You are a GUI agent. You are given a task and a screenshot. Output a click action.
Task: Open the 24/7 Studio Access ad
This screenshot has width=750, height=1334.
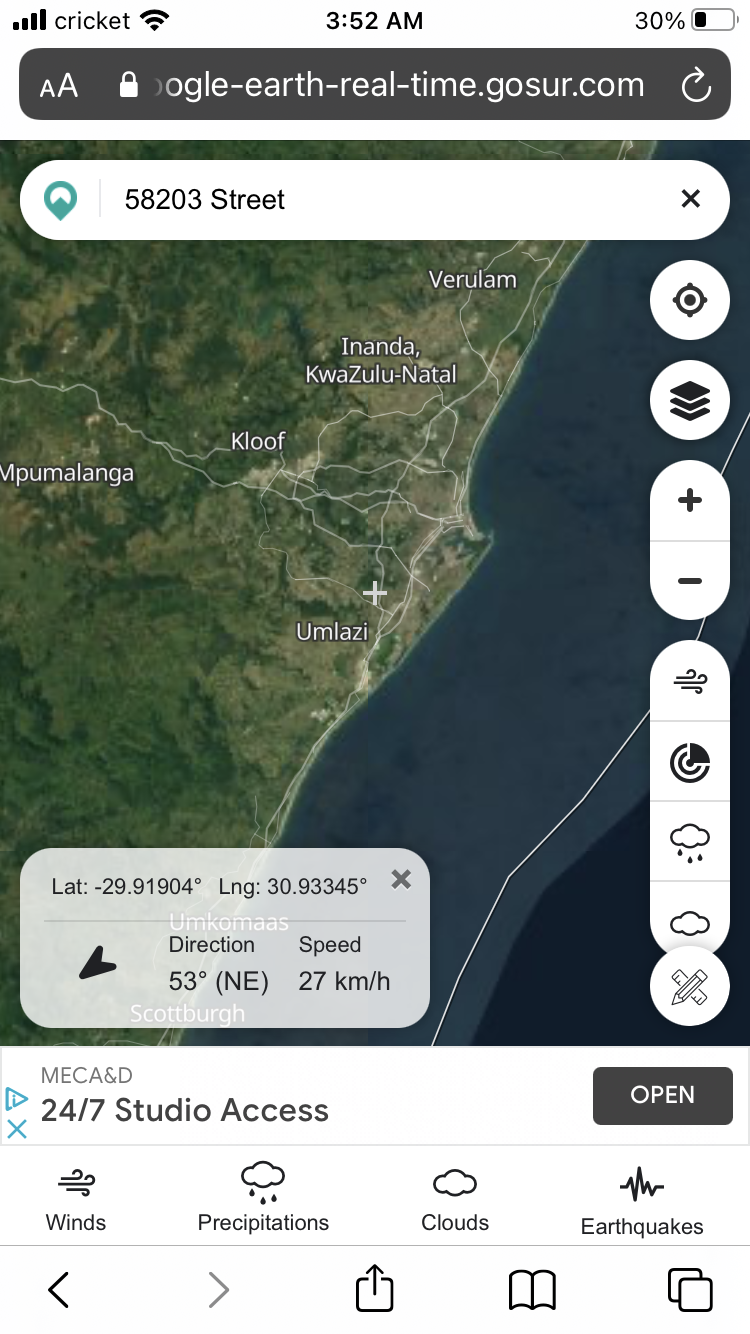(x=662, y=1095)
